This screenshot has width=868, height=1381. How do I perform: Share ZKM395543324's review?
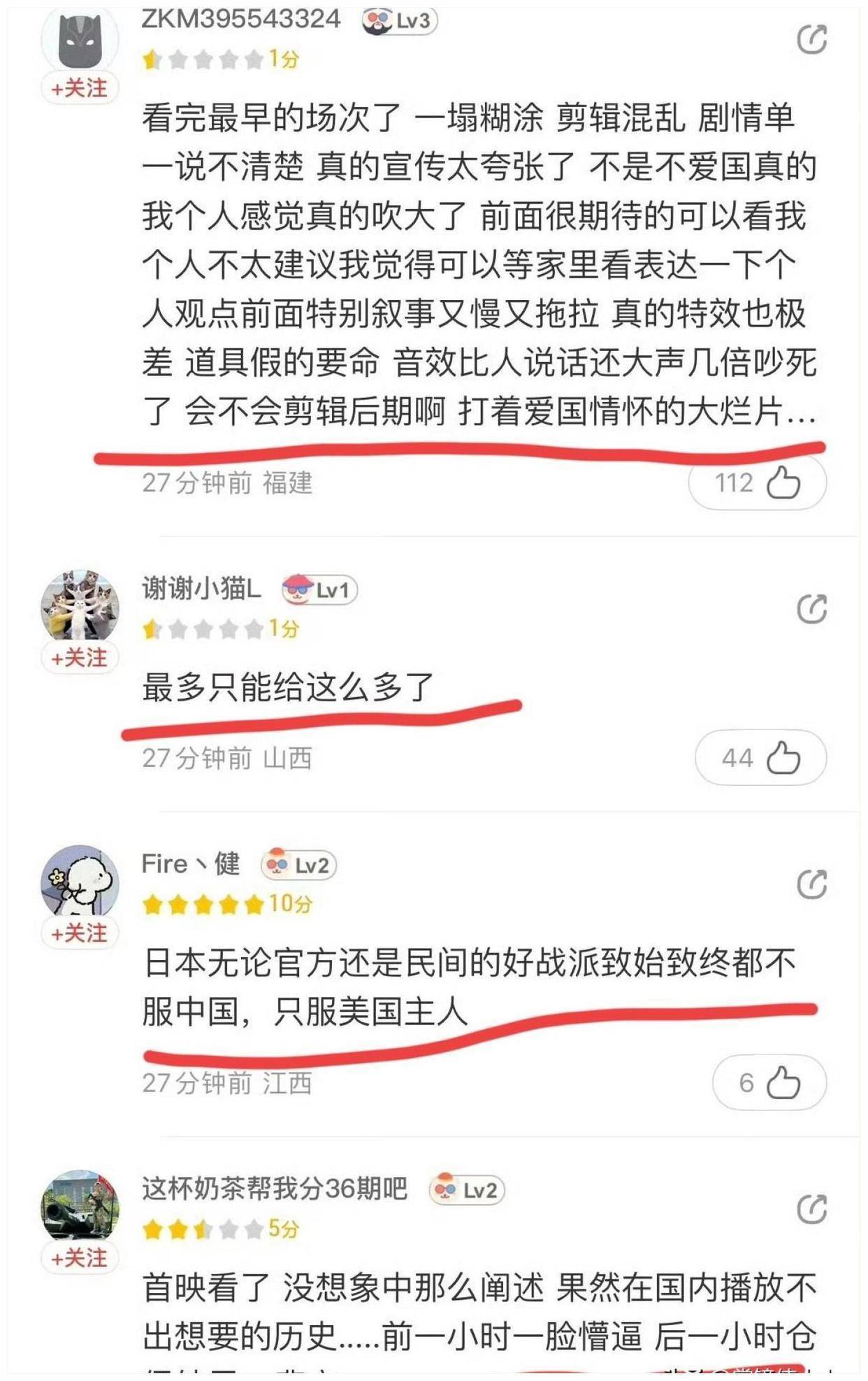(811, 39)
